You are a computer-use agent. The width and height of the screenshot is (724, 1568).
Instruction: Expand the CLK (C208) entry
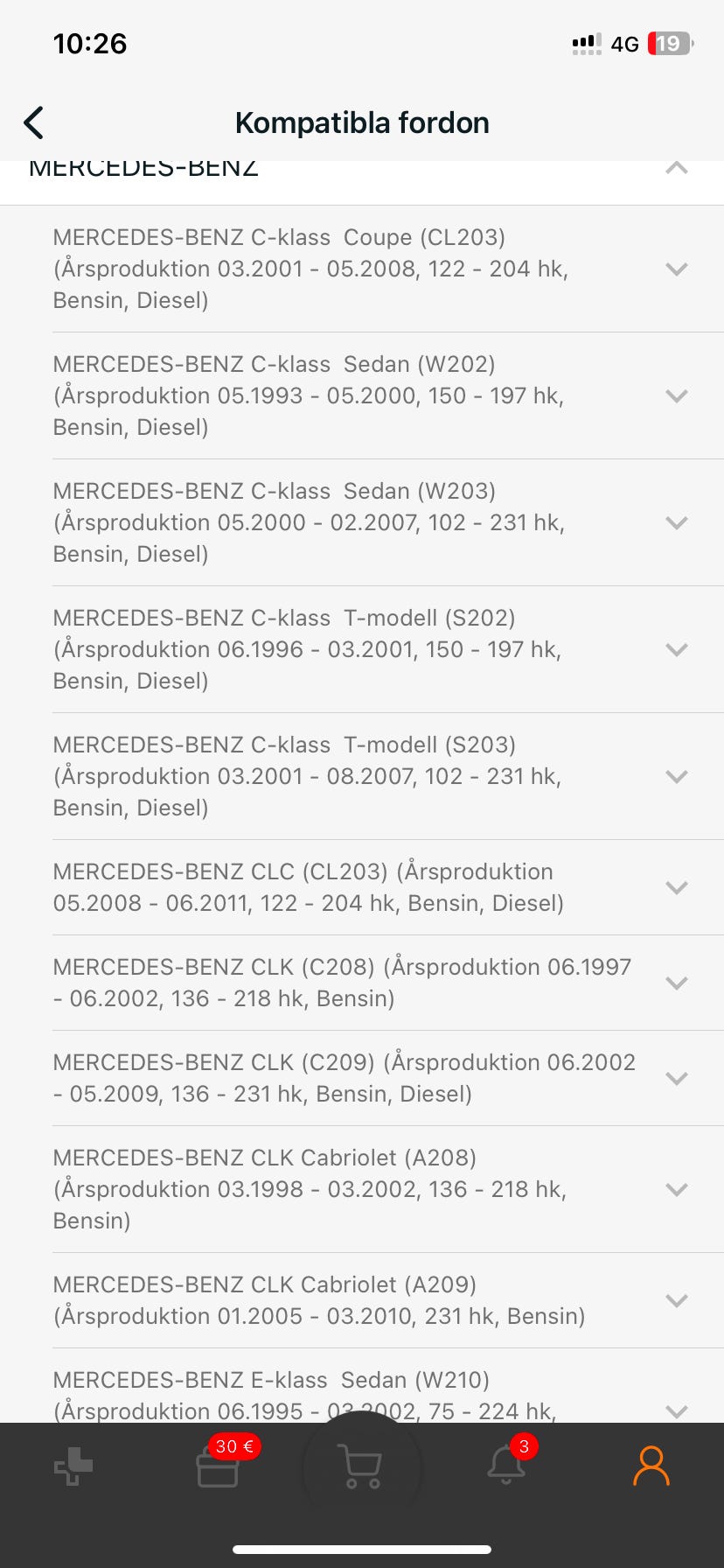click(676, 983)
